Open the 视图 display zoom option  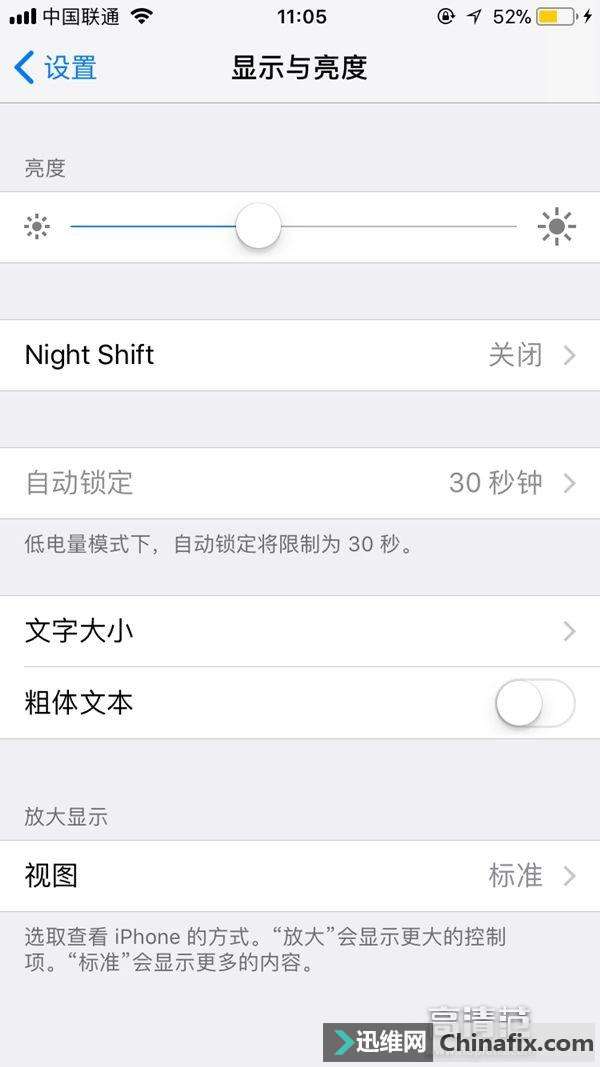300,876
